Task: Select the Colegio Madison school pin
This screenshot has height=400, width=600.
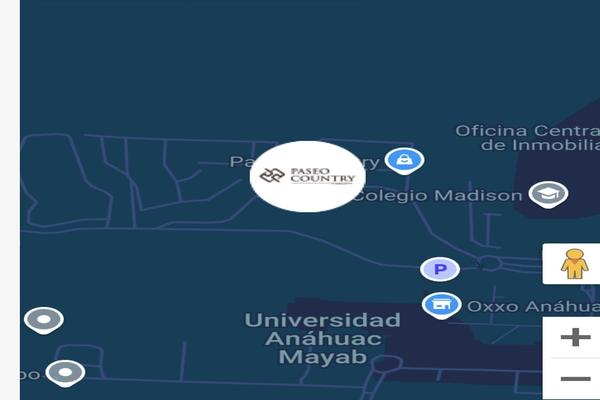Action: coord(548,194)
